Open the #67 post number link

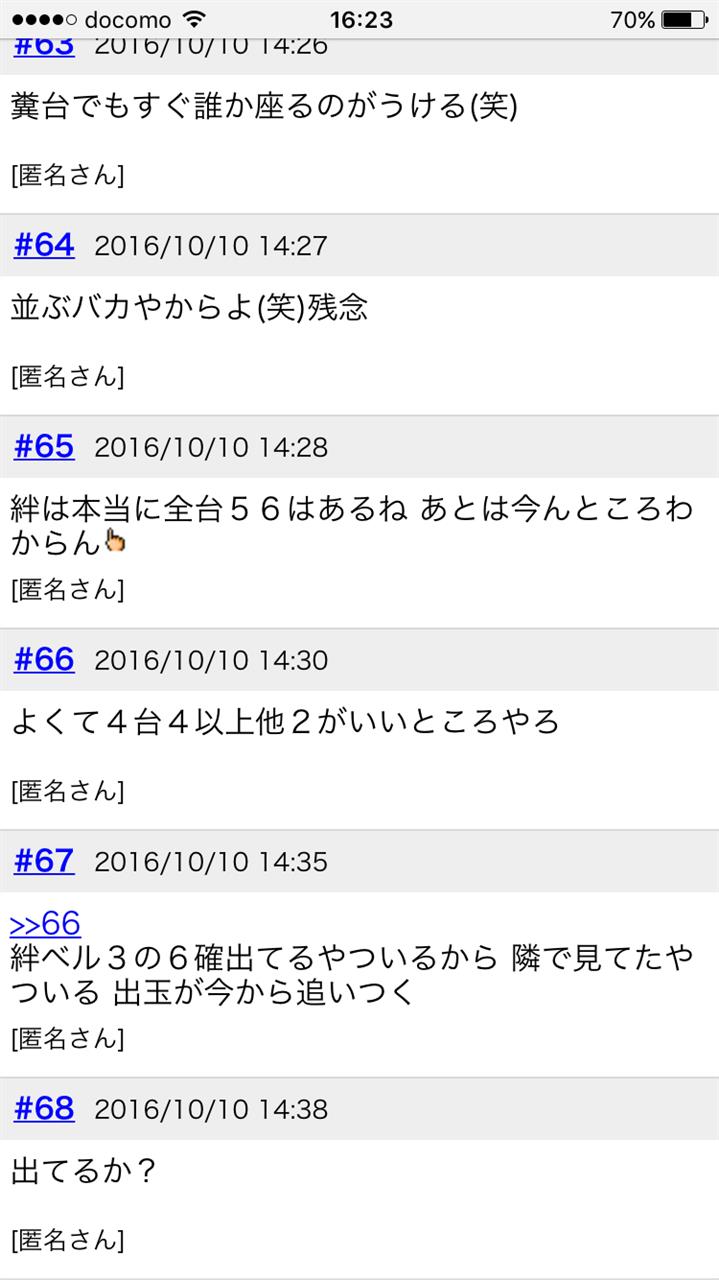point(44,860)
